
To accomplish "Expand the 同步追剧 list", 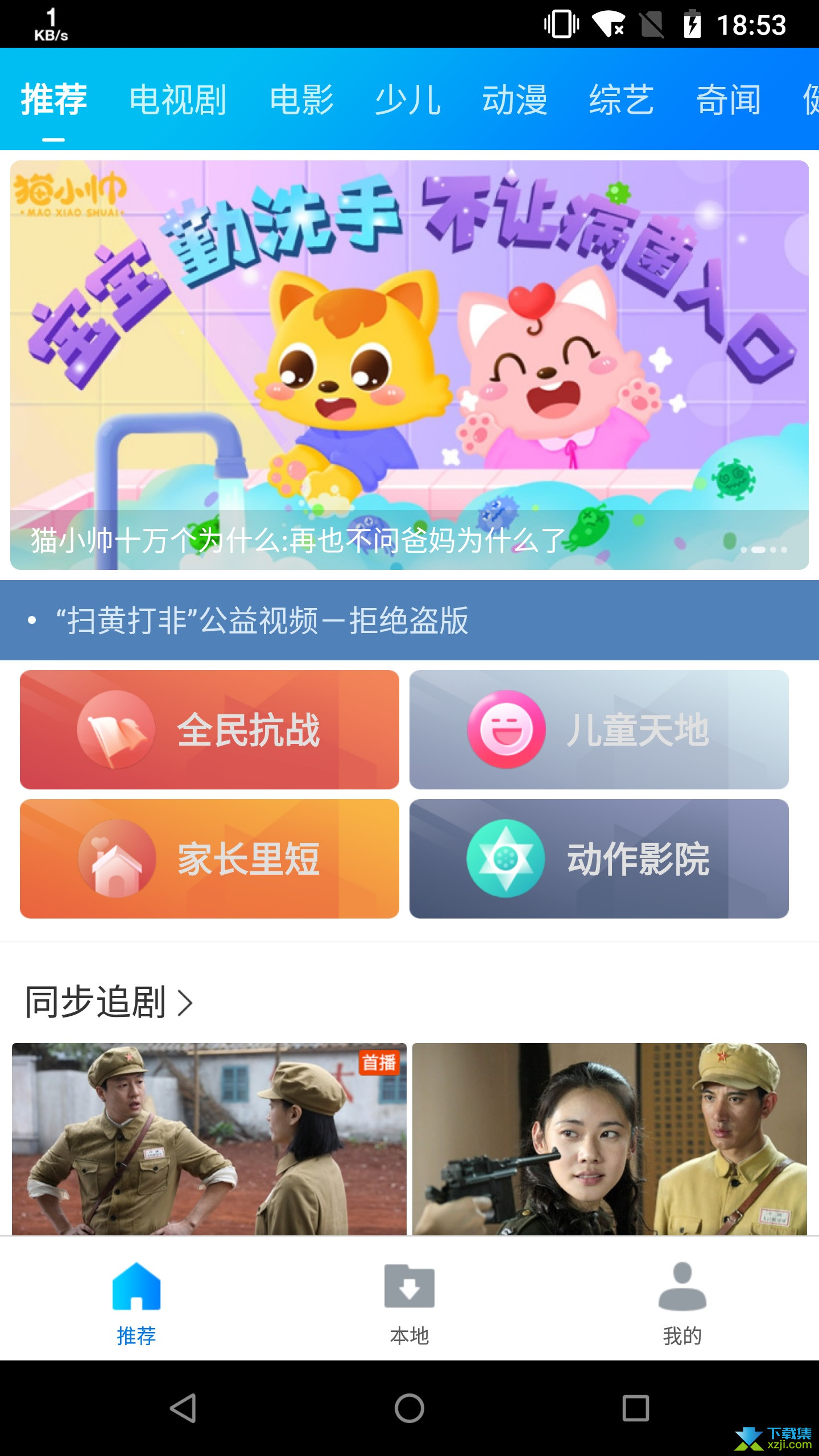I will point(109,1002).
